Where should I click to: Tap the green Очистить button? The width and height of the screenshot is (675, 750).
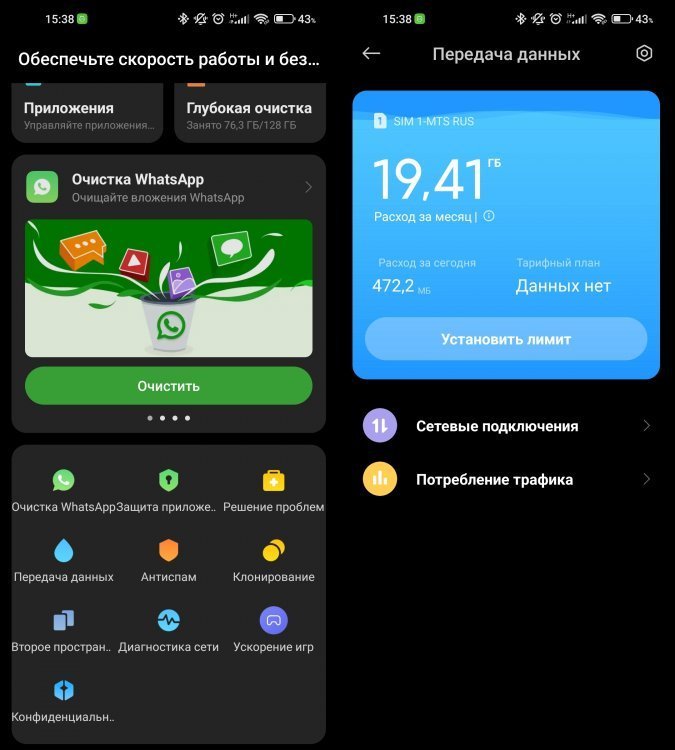[x=168, y=386]
